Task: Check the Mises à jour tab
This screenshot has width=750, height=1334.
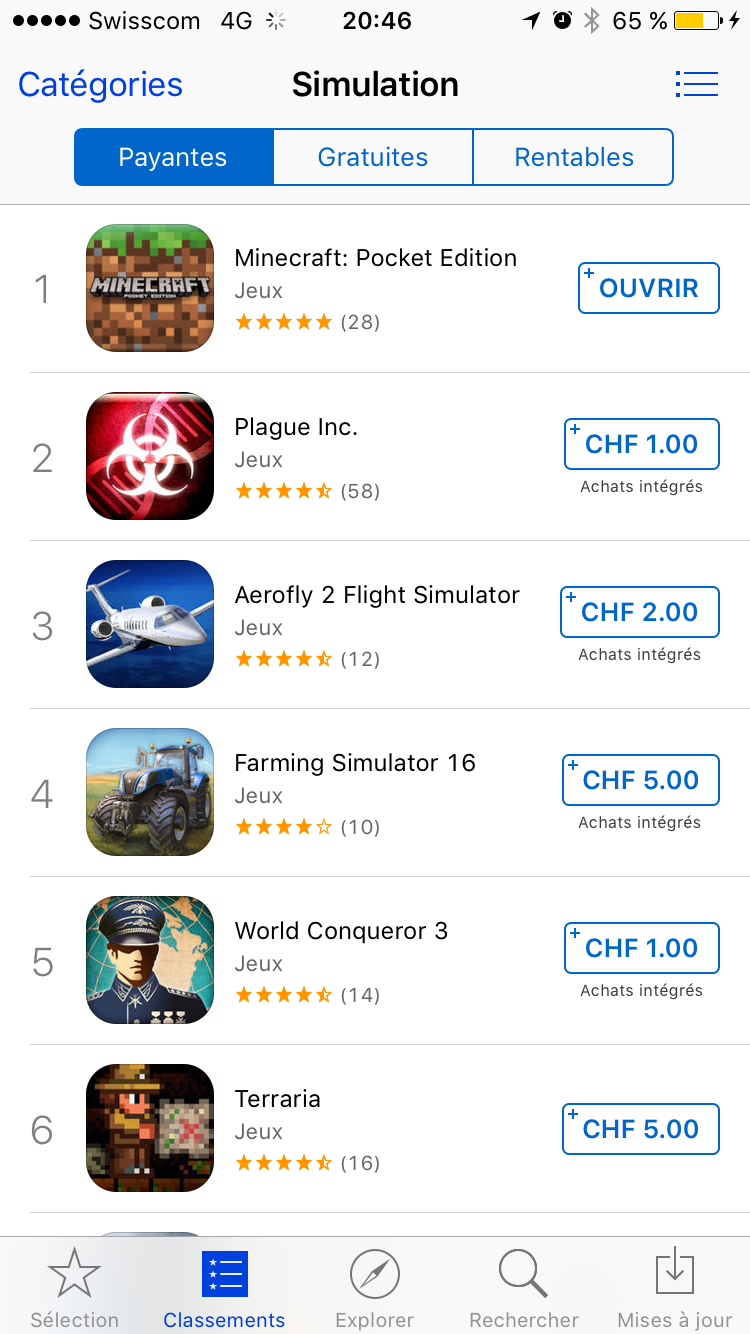Action: click(675, 1290)
